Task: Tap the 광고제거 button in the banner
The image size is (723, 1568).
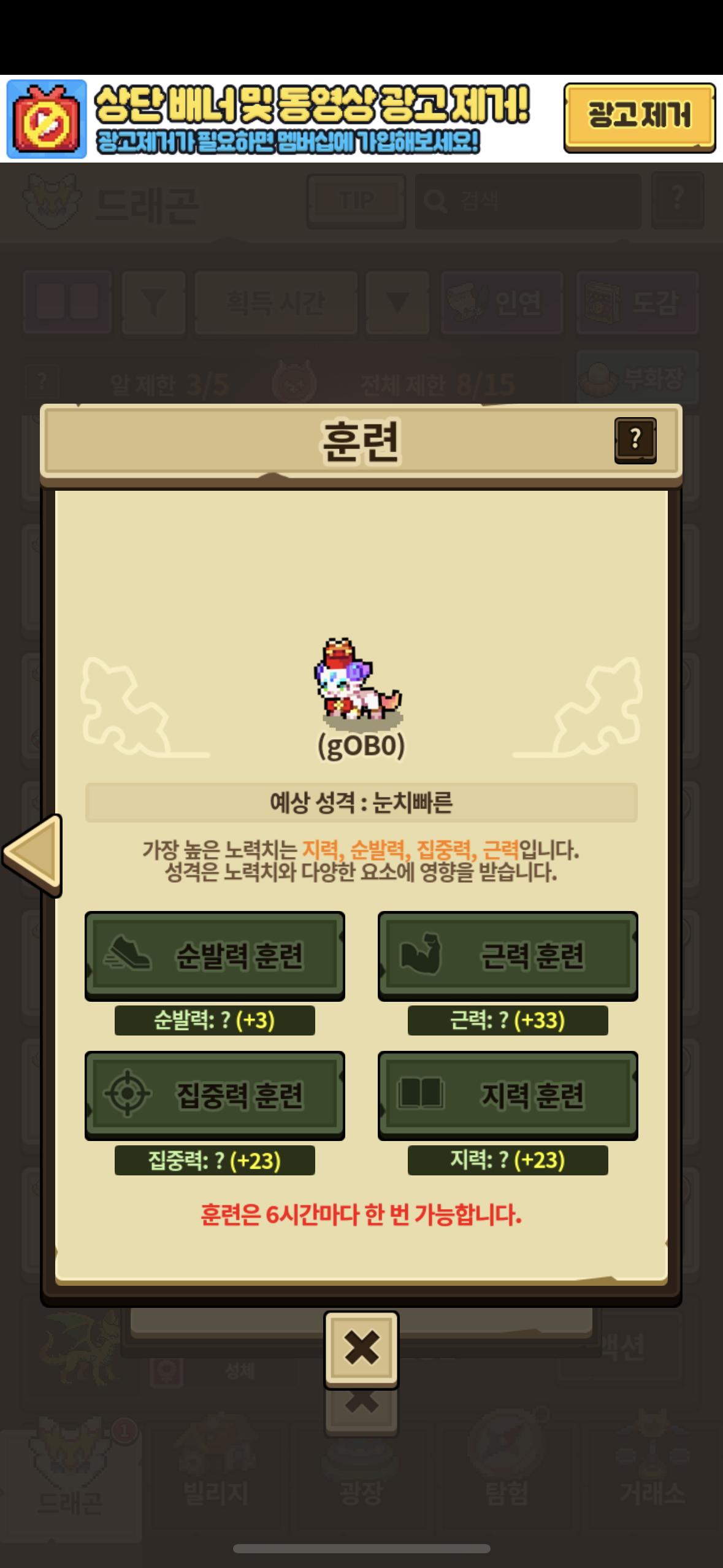Action: tap(639, 117)
